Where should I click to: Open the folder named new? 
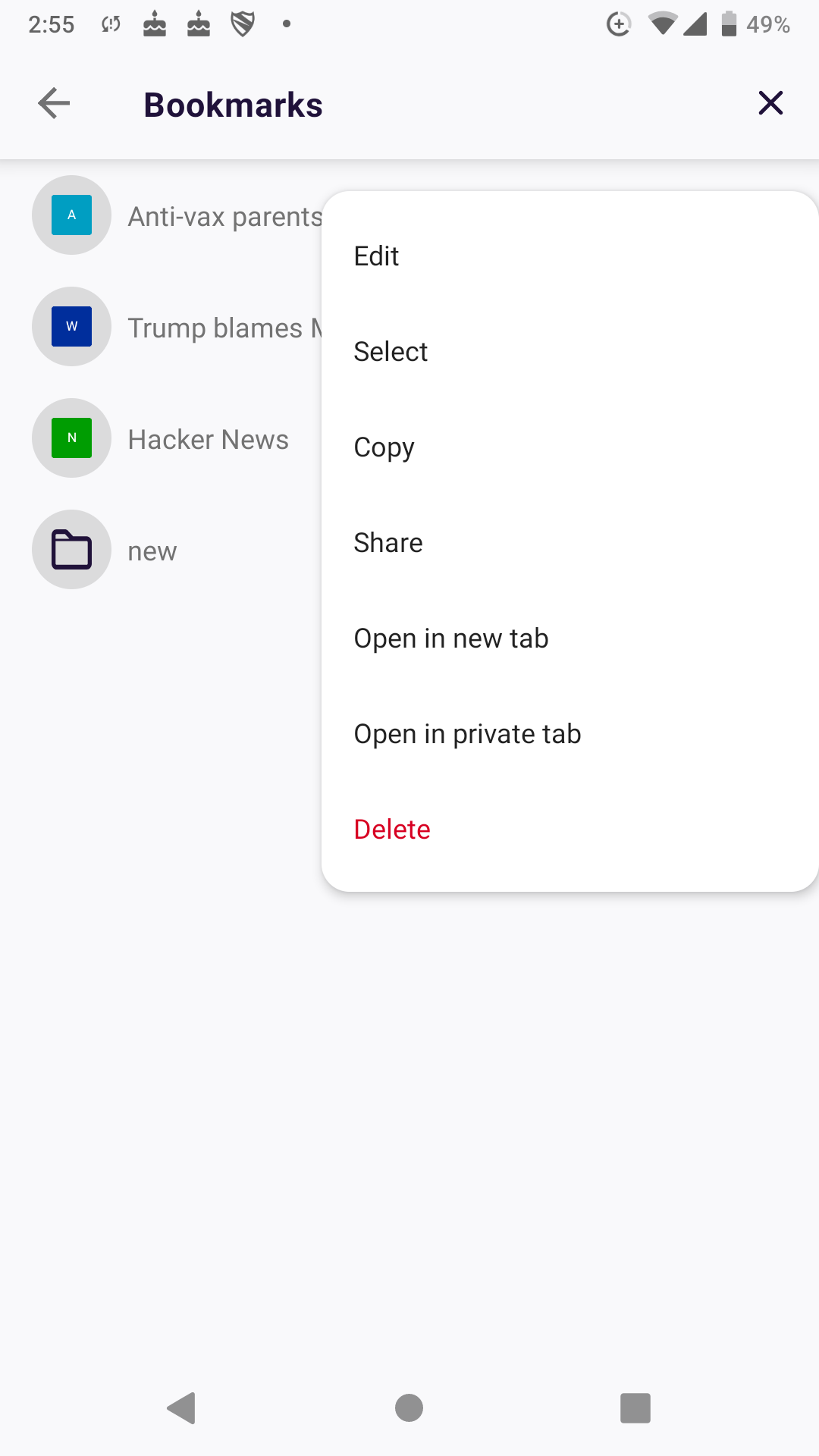(152, 551)
